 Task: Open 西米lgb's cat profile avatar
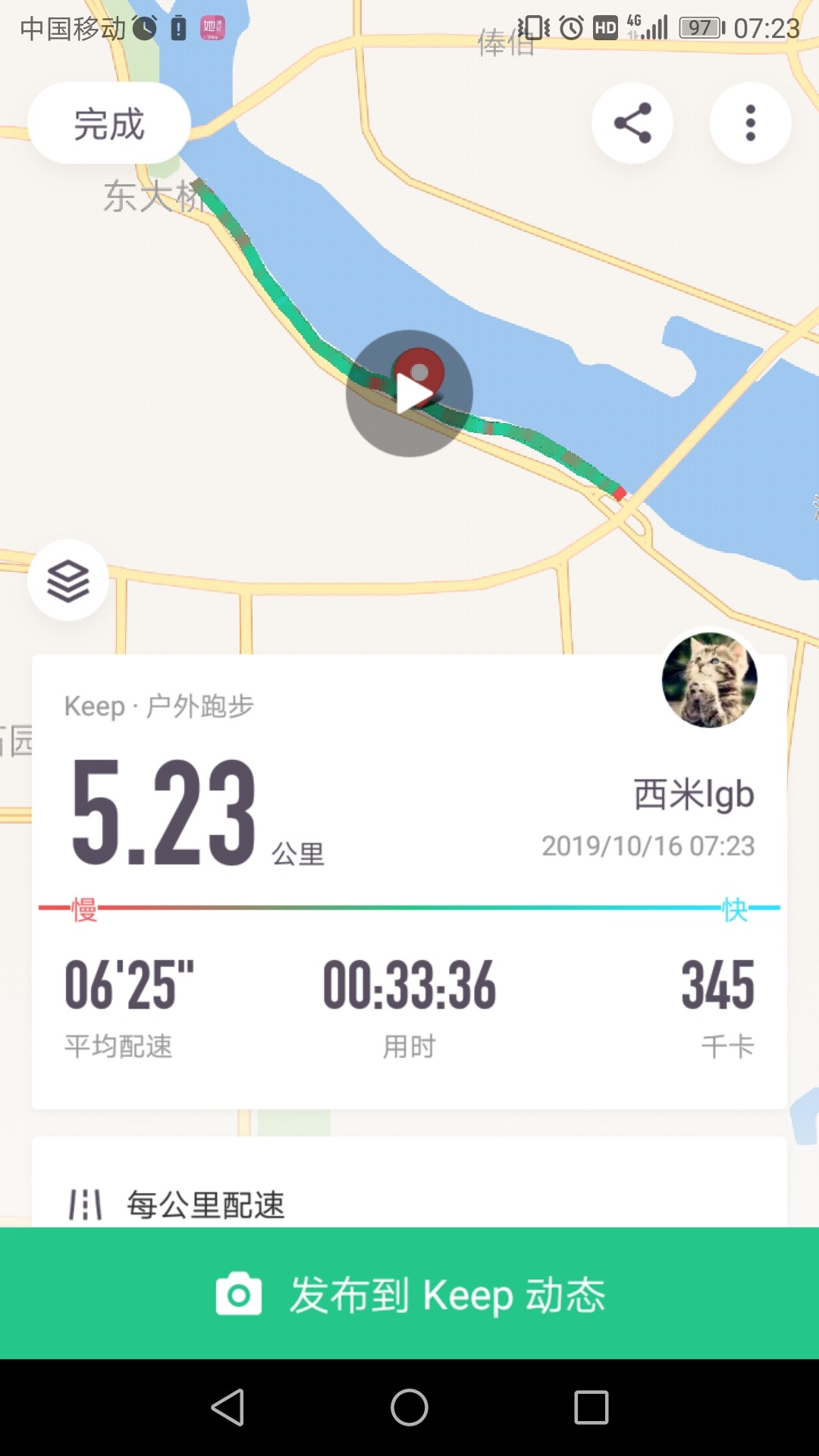click(x=709, y=679)
